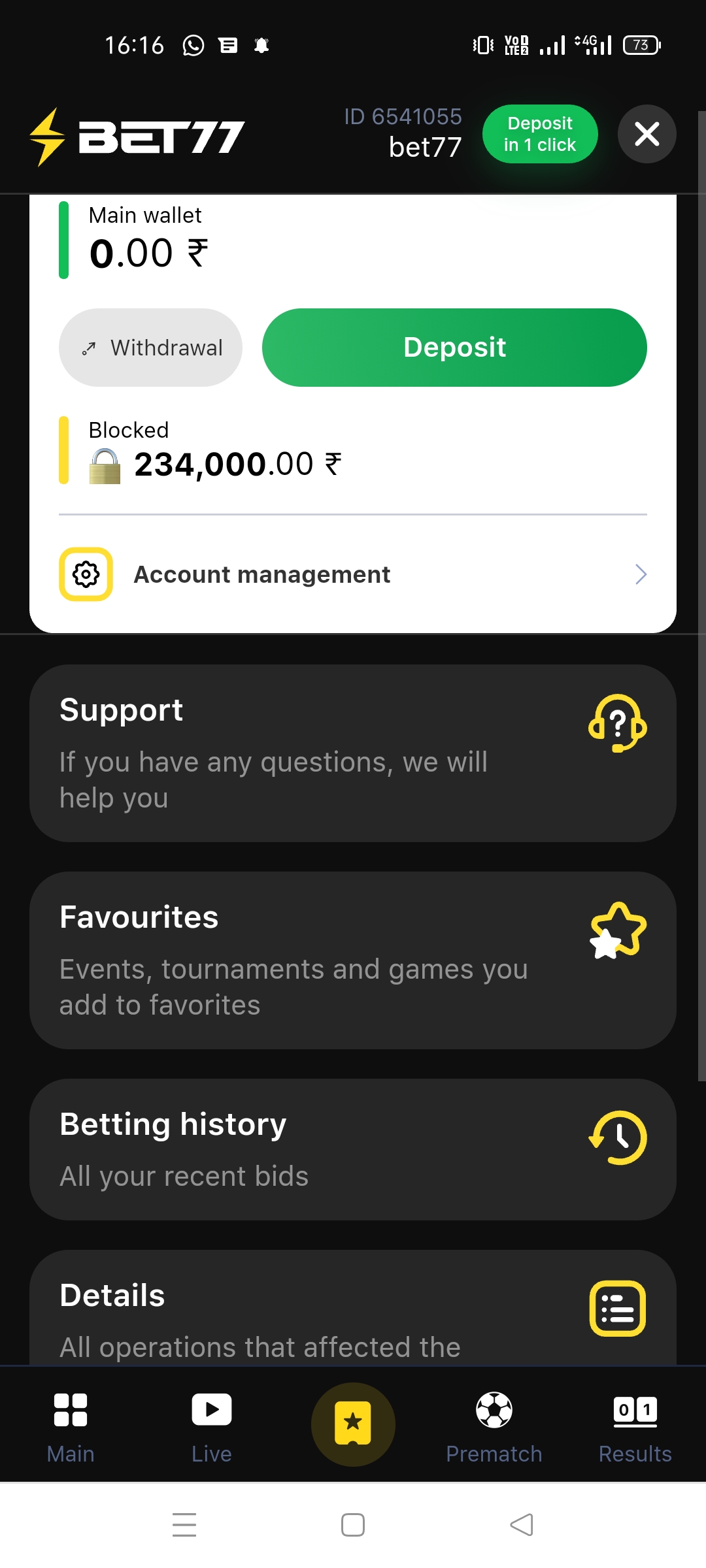This screenshot has width=706, height=1568.
Task: Tap the large green Deposit button
Action: coord(454,348)
